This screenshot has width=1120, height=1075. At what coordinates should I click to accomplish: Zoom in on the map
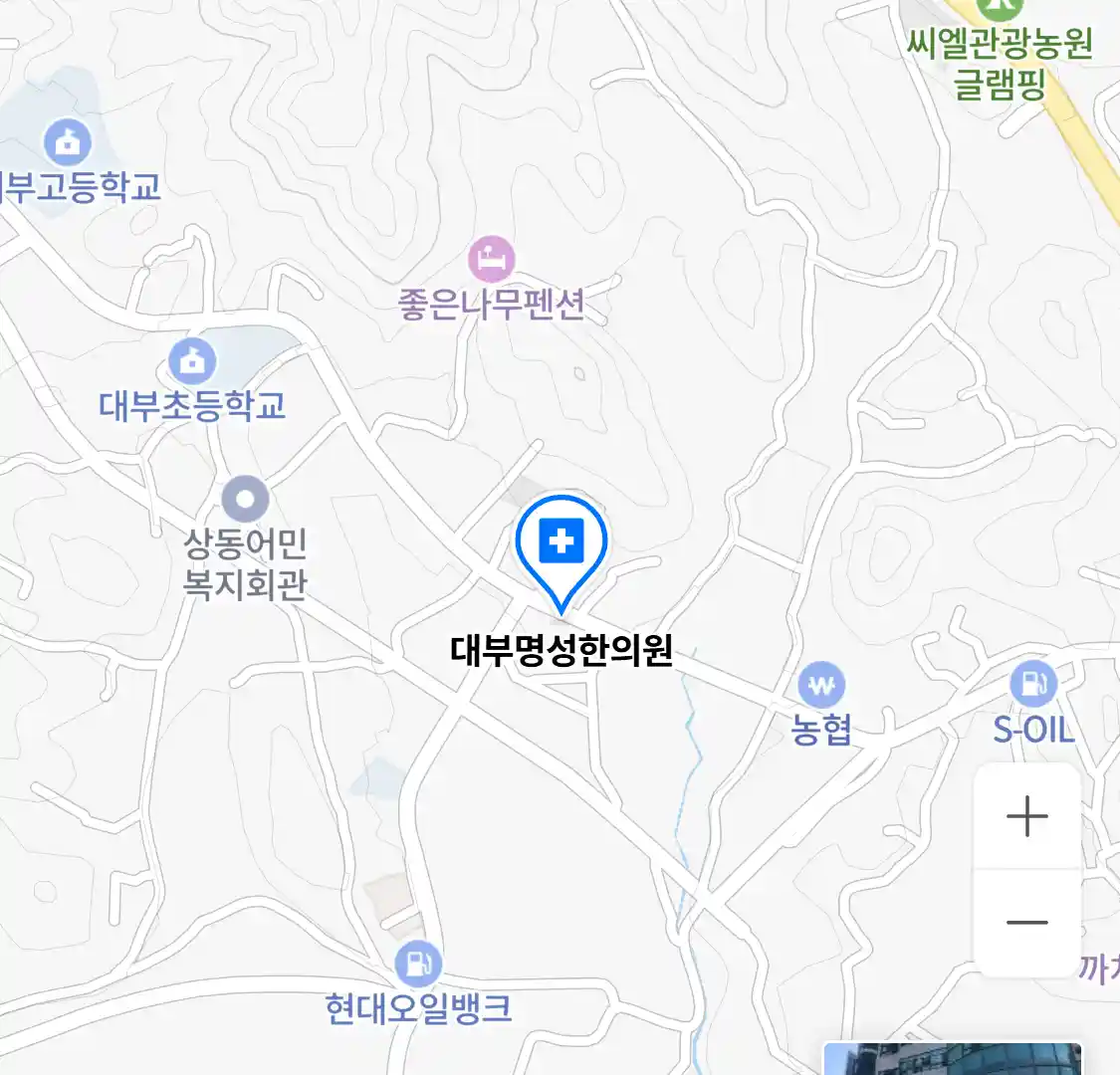point(1026,817)
